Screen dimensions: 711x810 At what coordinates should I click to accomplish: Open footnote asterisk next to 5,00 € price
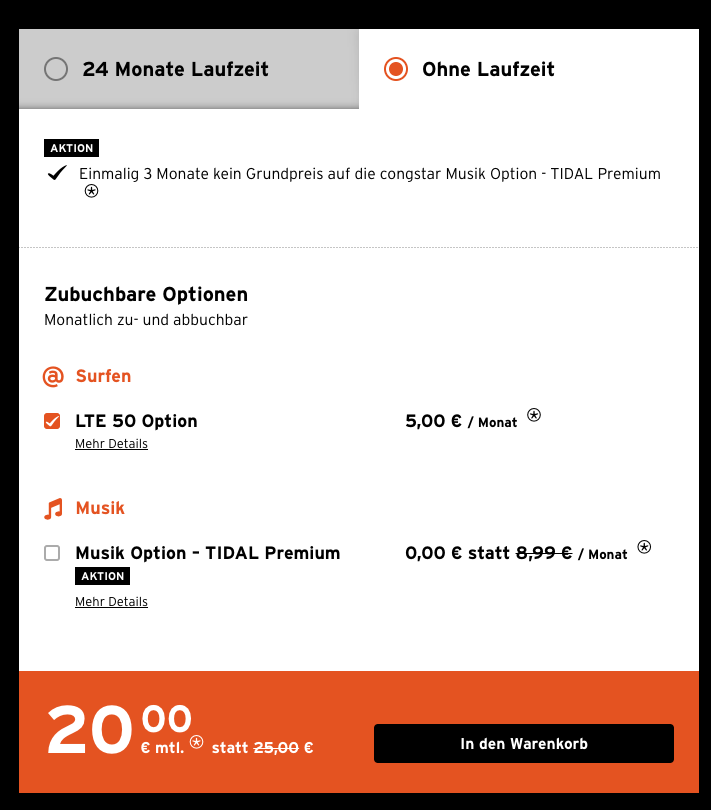[x=534, y=415]
